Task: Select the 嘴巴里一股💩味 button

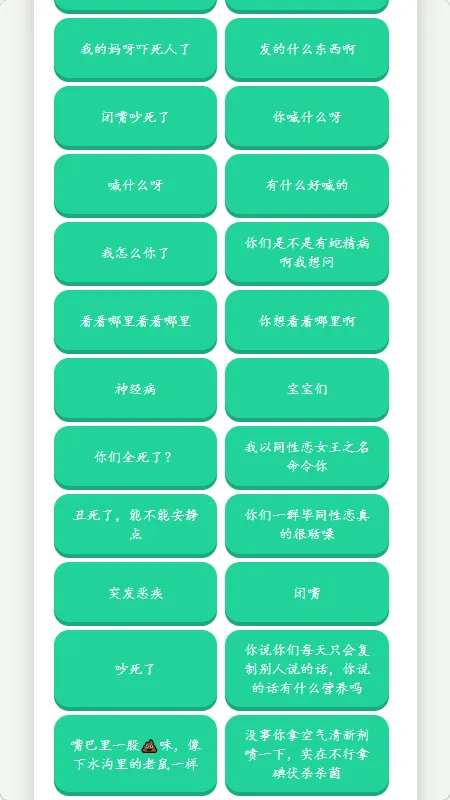Action: [135, 755]
